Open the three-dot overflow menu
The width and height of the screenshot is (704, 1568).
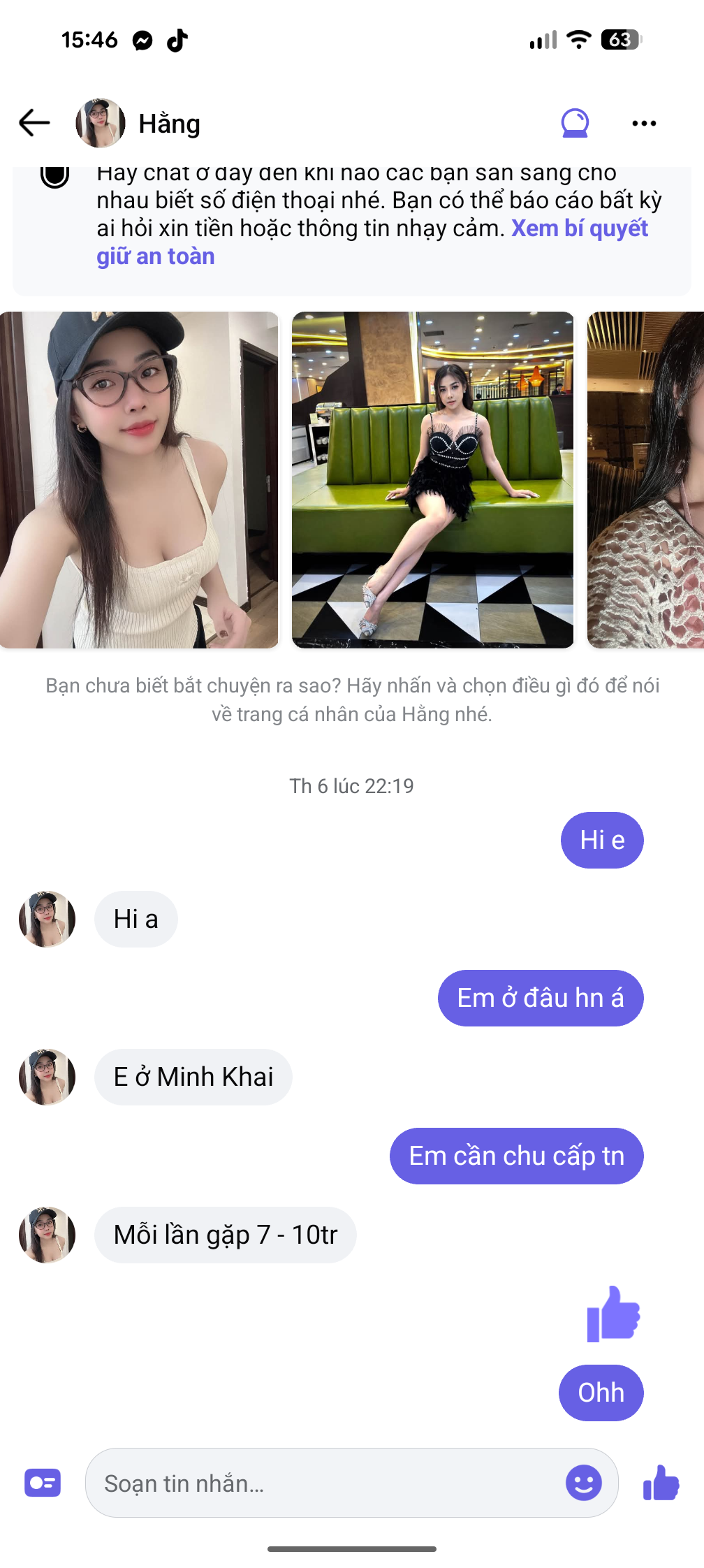click(643, 123)
